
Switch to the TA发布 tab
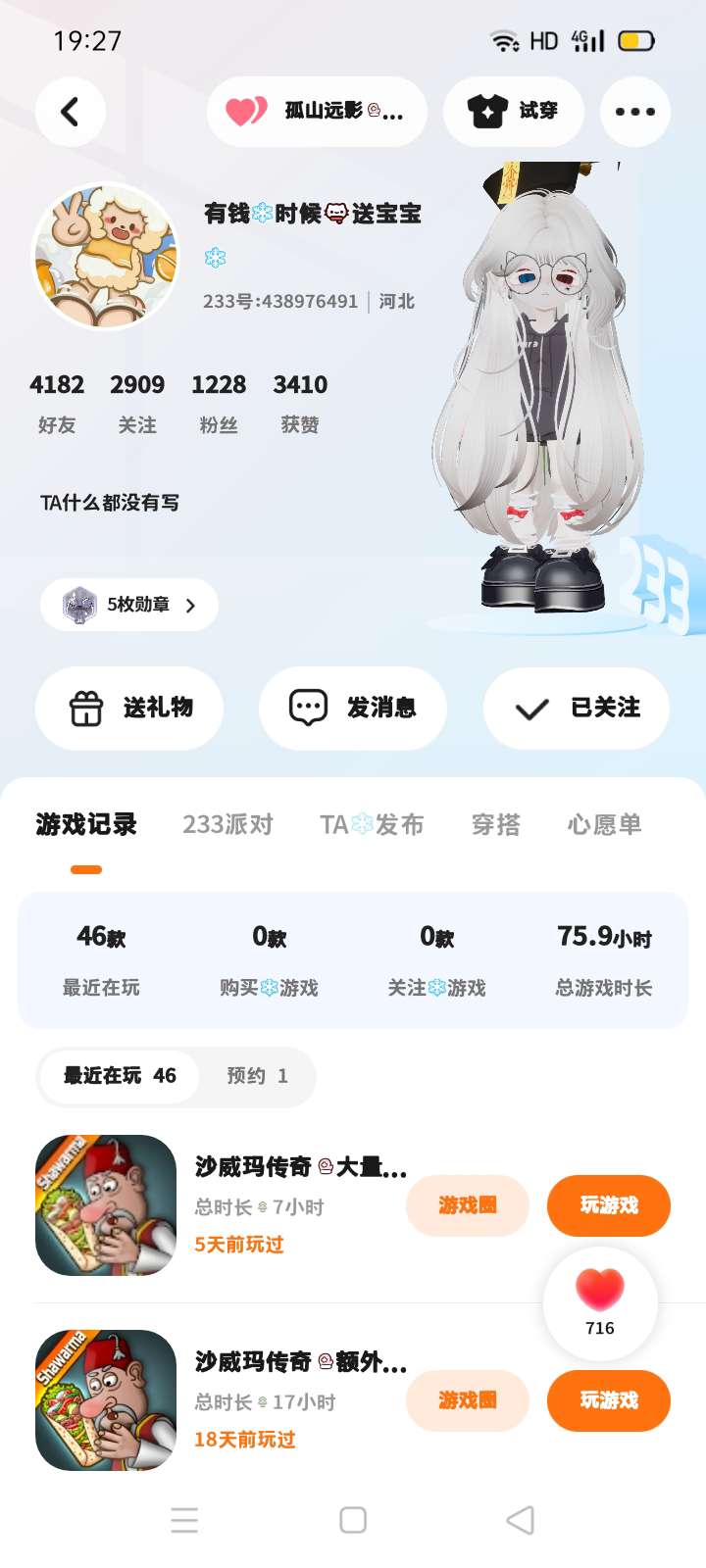coord(372,825)
